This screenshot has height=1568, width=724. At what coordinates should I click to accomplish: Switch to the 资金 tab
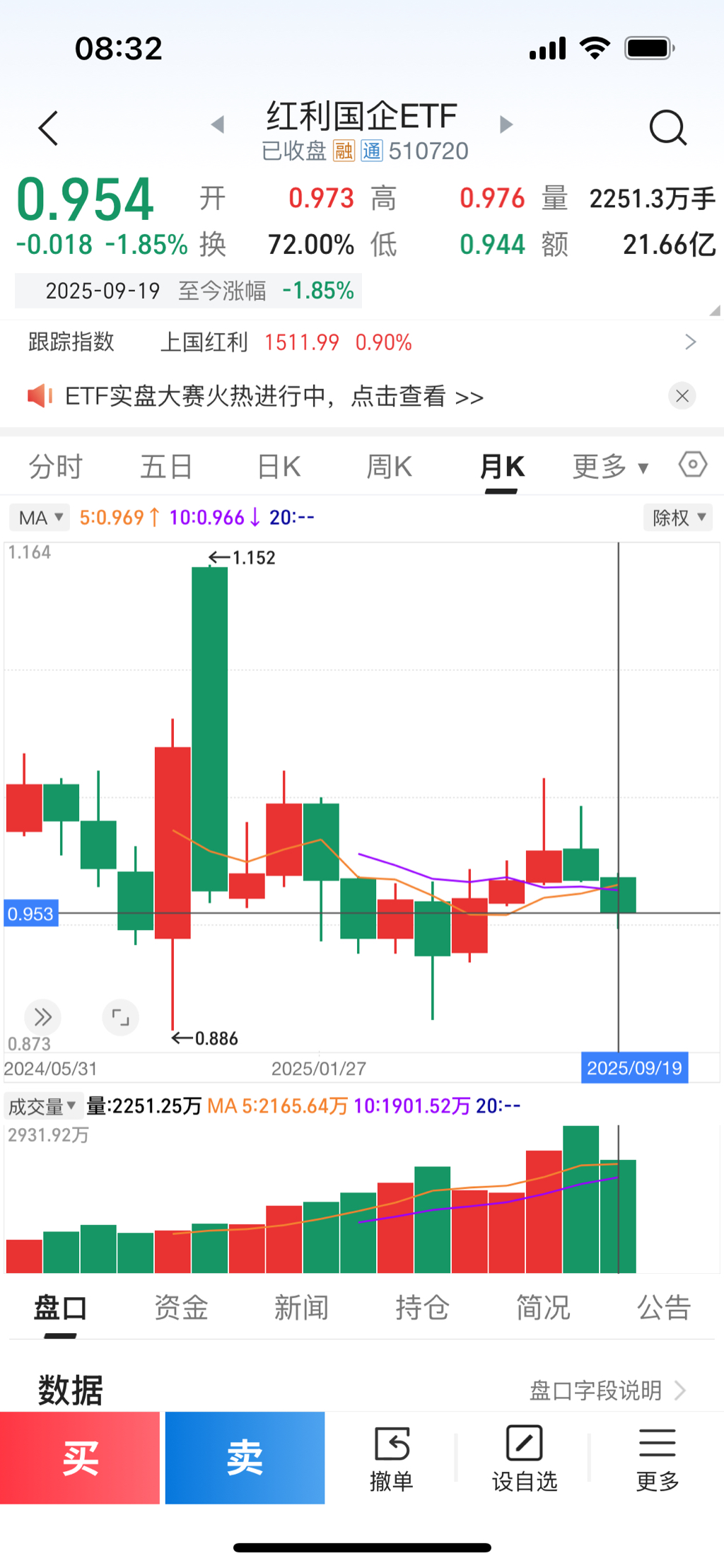[181, 1308]
